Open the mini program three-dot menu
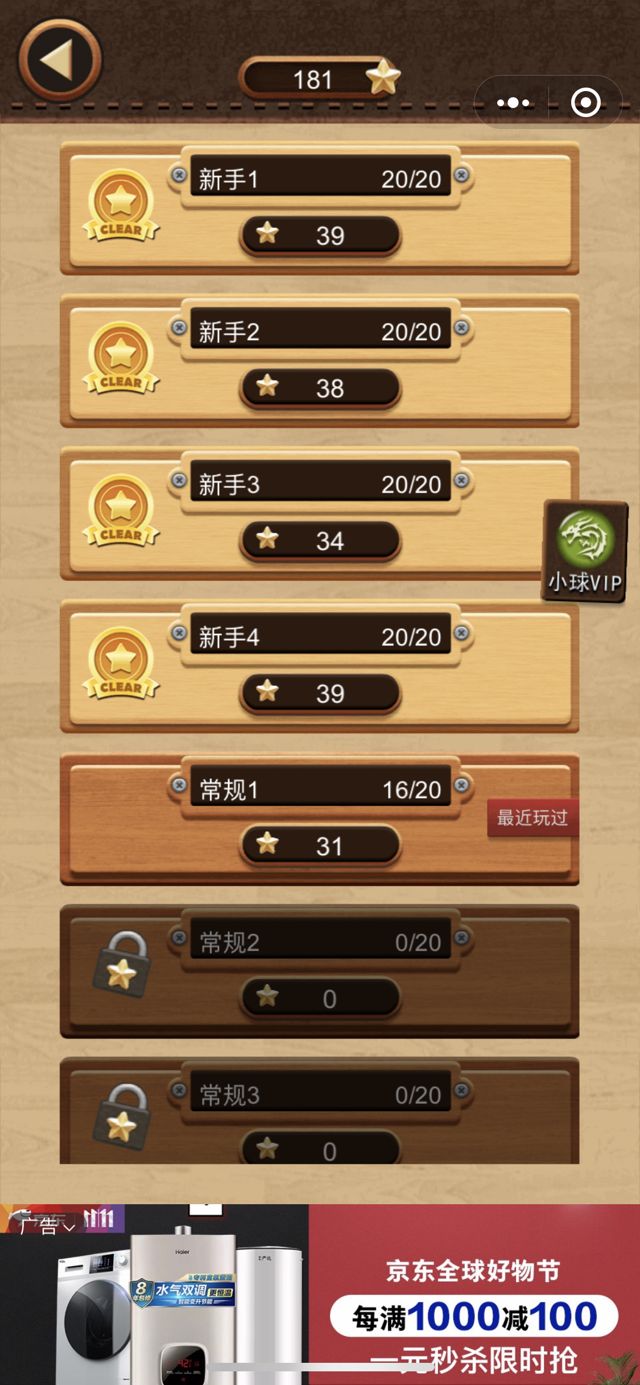Viewport: 640px width, 1385px height. coord(513,102)
